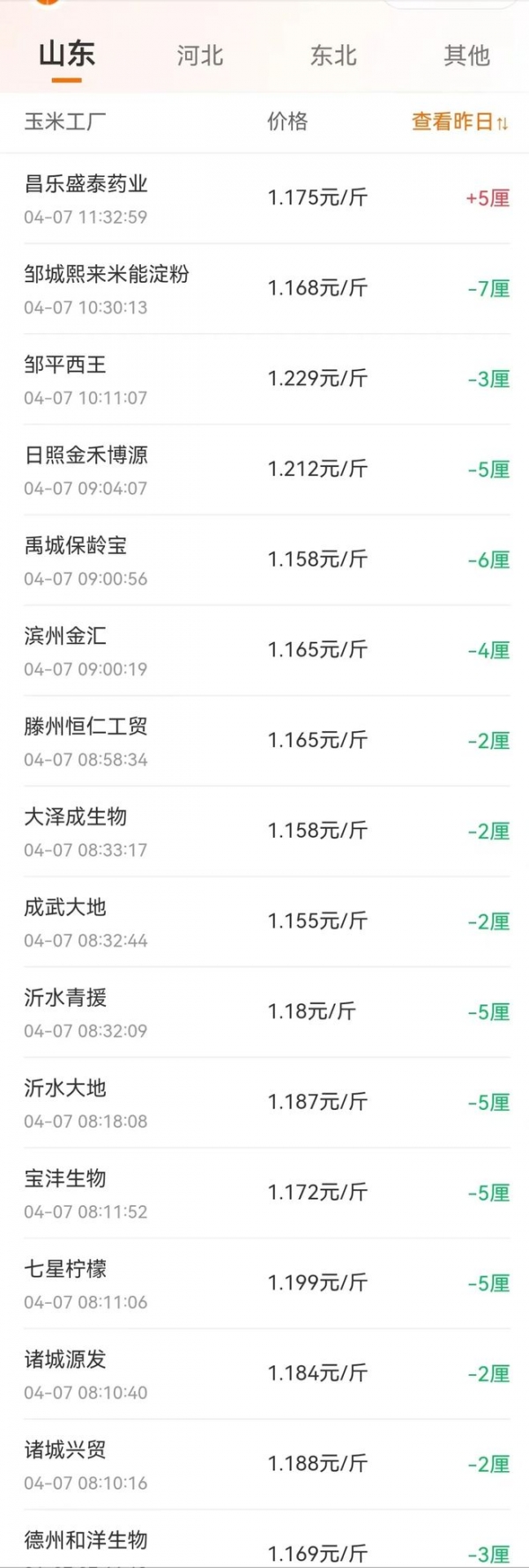Switch to the 东北 tab
Screen dimensions: 529x1568
click(x=333, y=56)
